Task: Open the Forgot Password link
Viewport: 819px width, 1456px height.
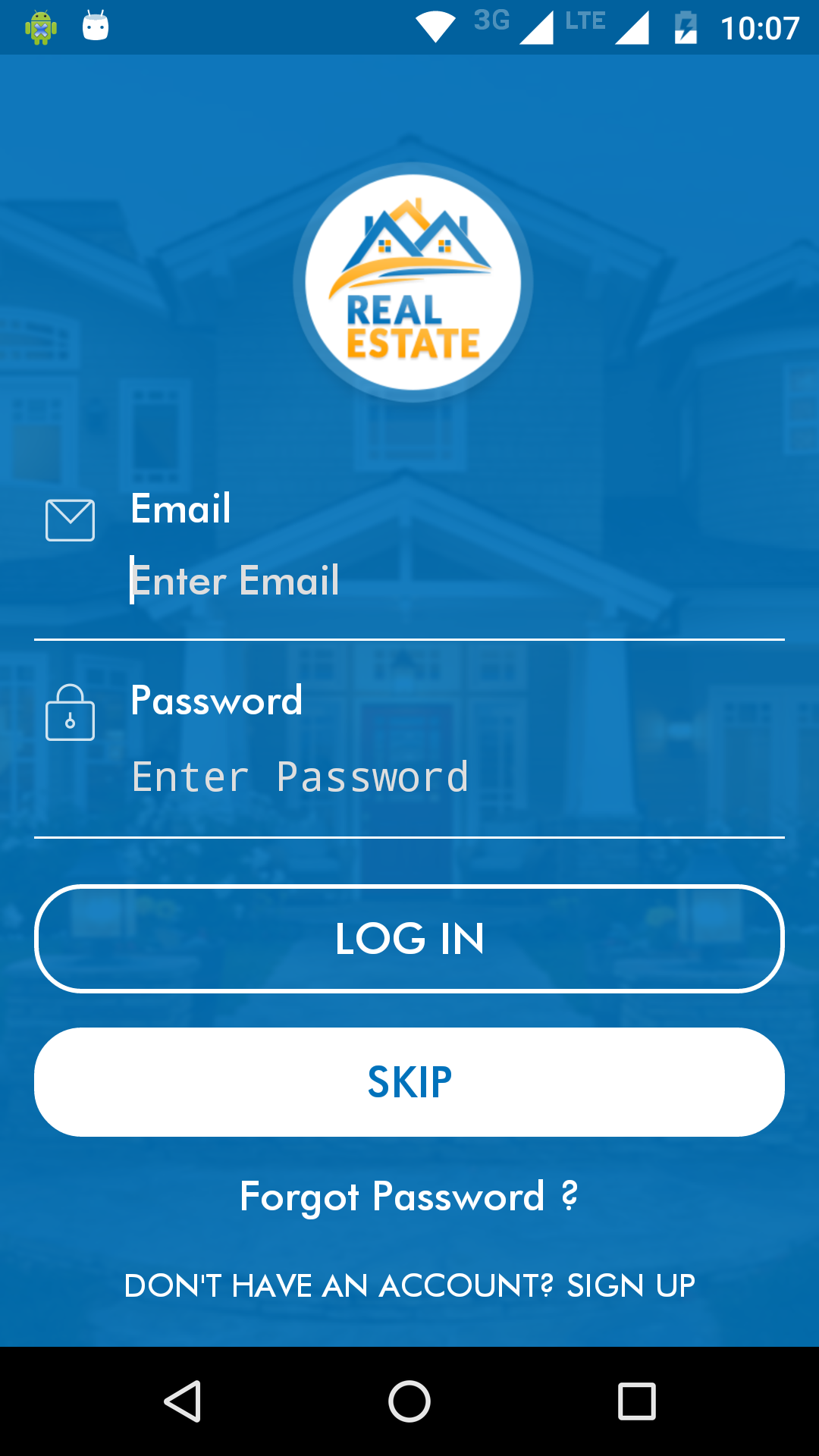Action: [x=409, y=1197]
